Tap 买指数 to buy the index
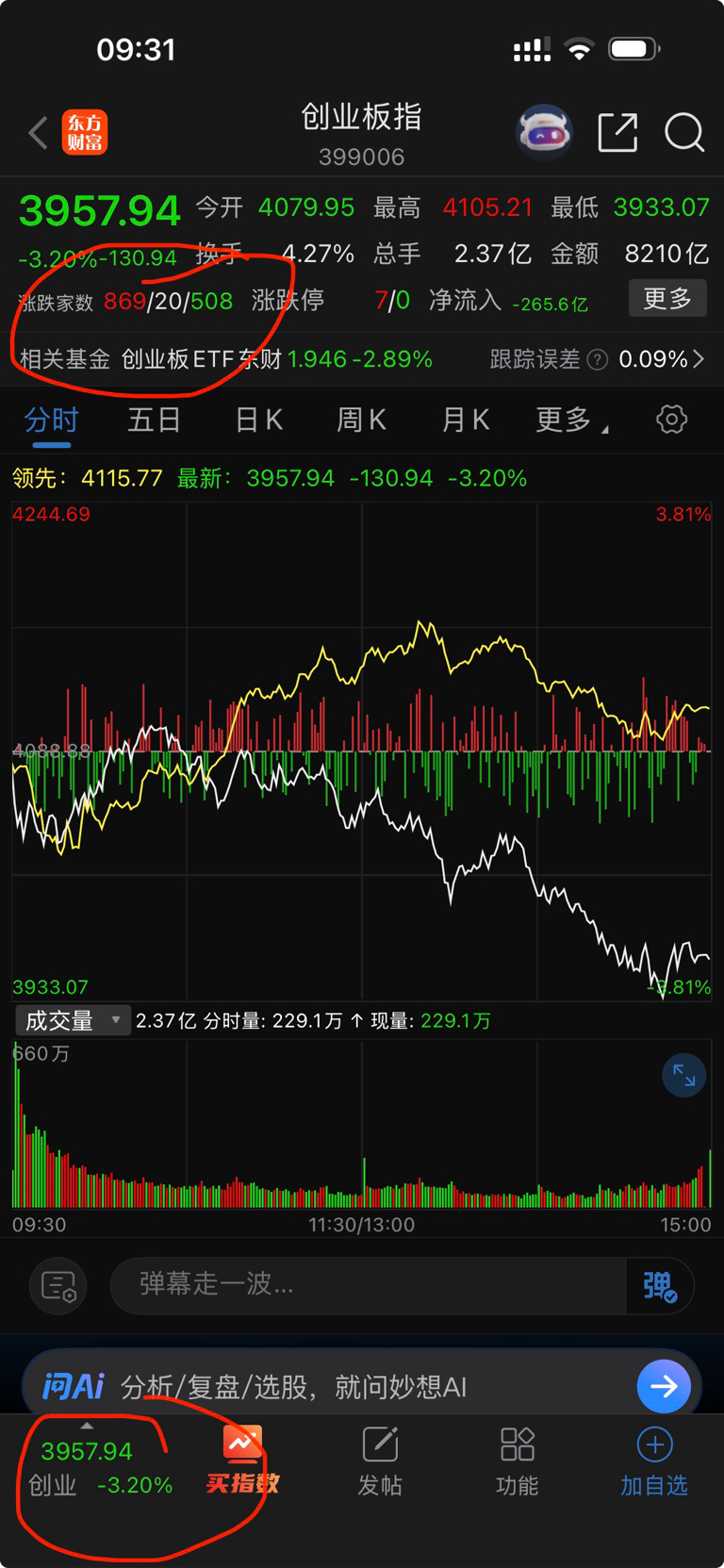 tap(243, 1460)
